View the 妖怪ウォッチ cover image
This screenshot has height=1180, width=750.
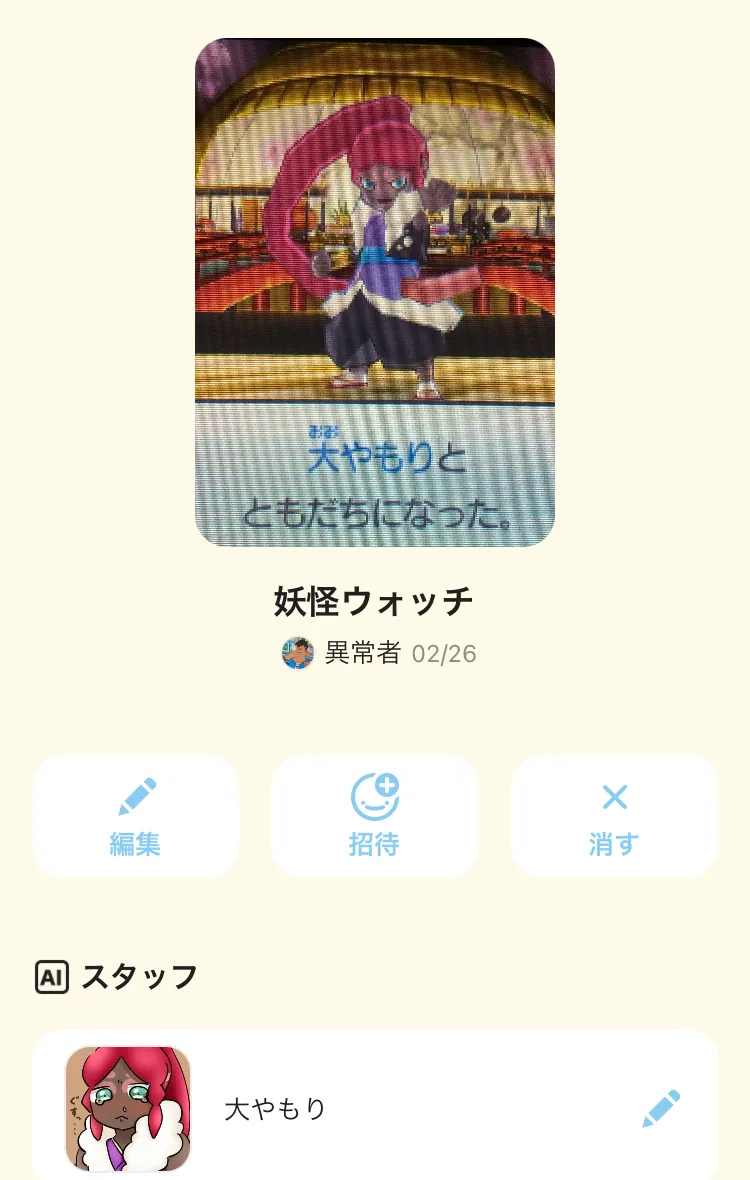375,292
